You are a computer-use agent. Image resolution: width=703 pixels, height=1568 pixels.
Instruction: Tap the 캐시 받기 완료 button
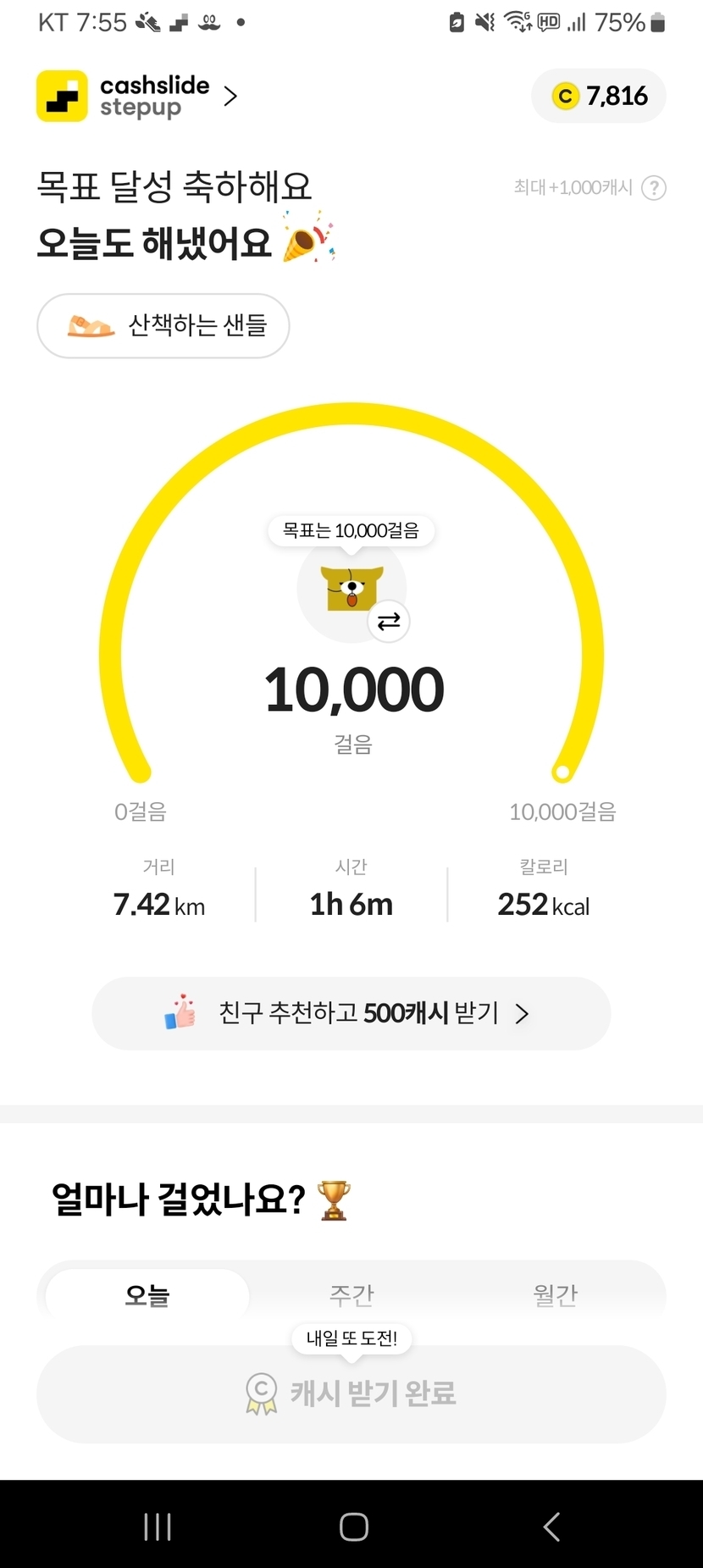(x=351, y=1393)
